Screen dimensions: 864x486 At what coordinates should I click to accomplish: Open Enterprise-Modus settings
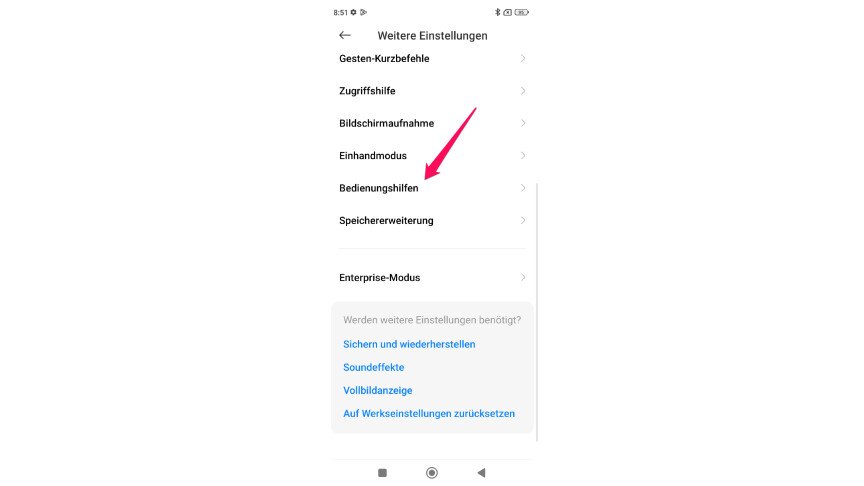(431, 277)
